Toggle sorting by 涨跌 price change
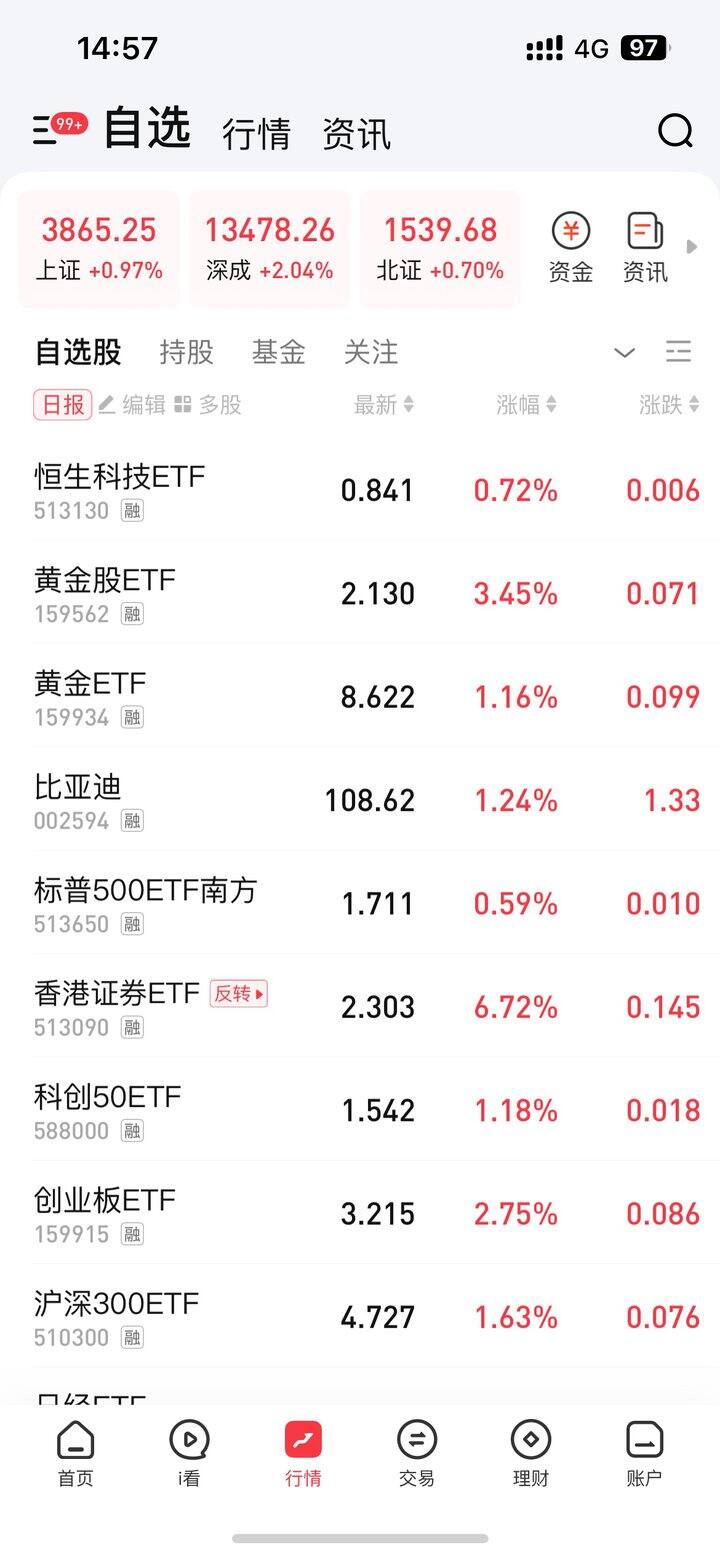The height and width of the screenshot is (1558, 720). [x=666, y=405]
